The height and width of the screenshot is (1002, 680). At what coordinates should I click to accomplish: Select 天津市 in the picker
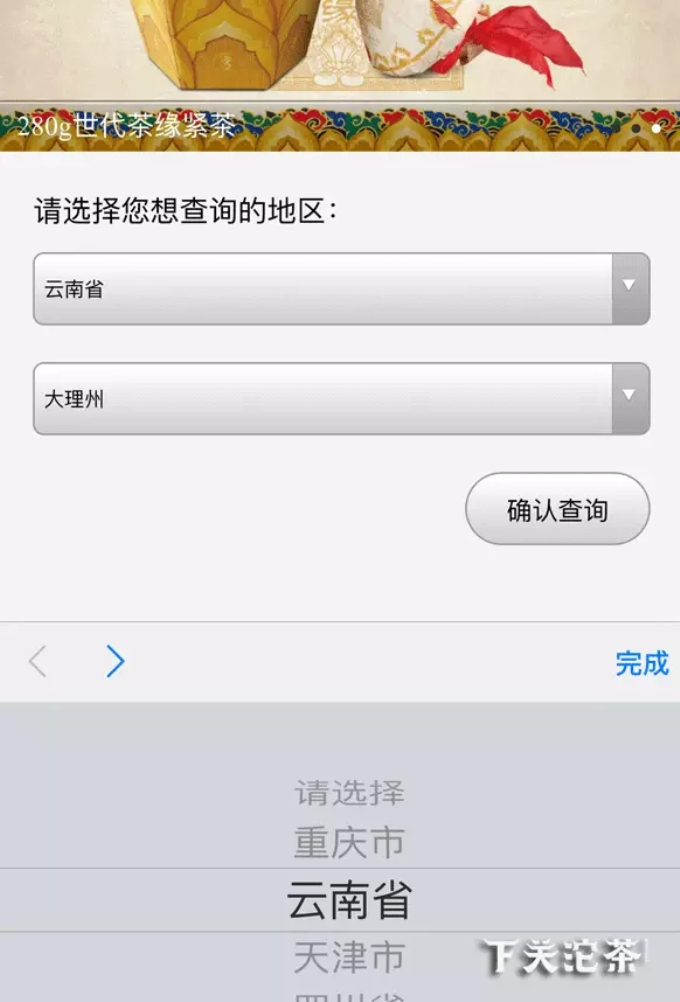(x=349, y=957)
